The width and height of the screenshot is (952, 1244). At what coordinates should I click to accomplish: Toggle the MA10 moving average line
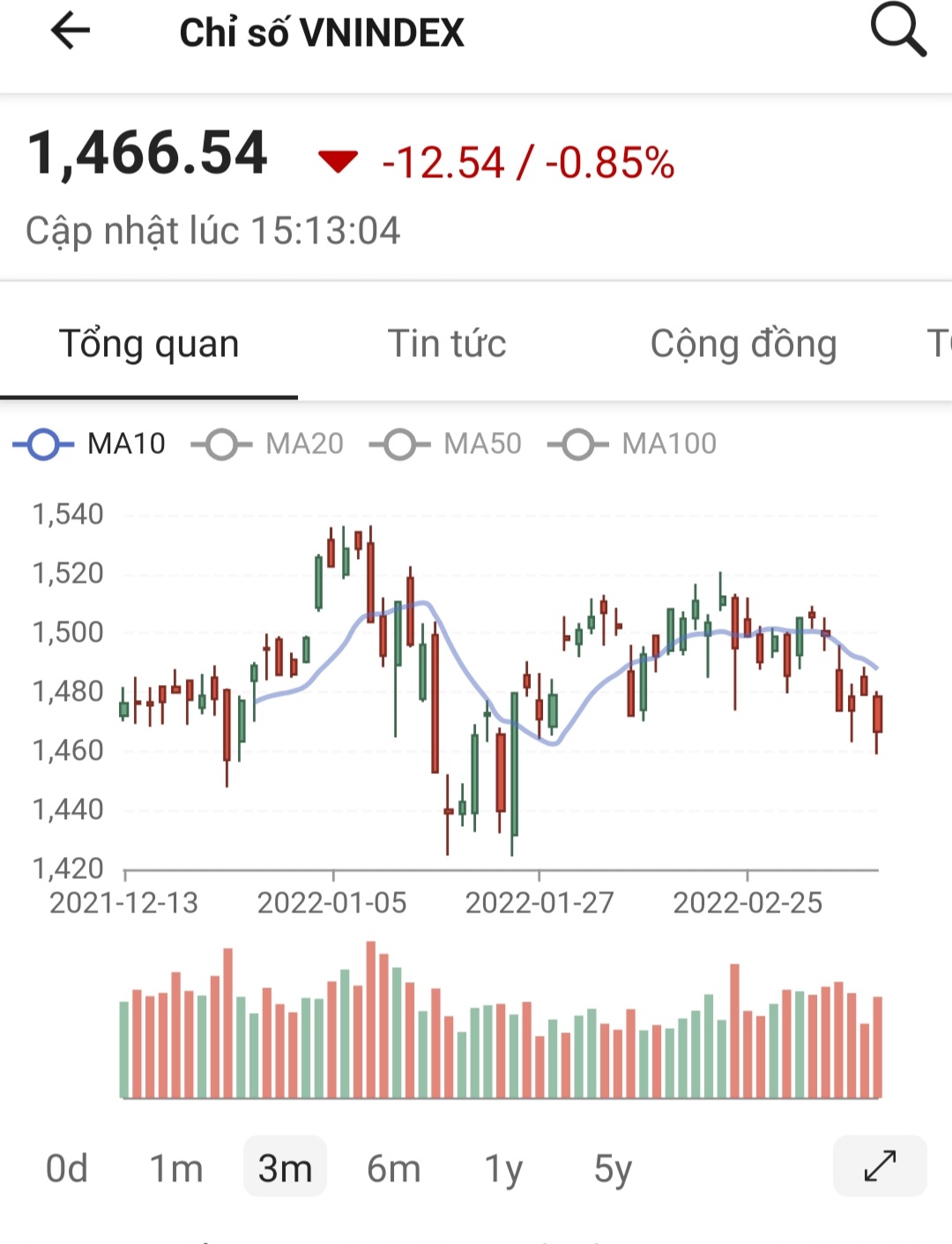90,443
